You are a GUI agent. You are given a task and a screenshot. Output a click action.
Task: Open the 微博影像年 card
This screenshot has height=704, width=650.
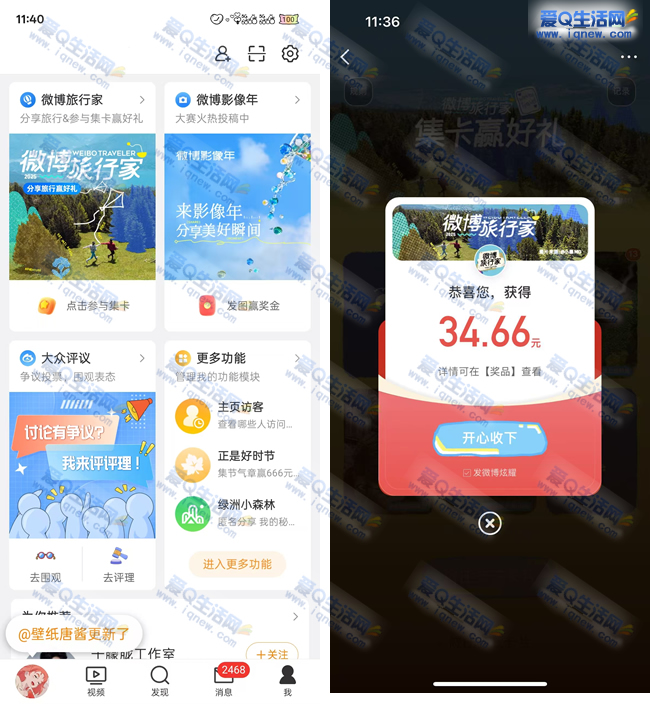237,101
